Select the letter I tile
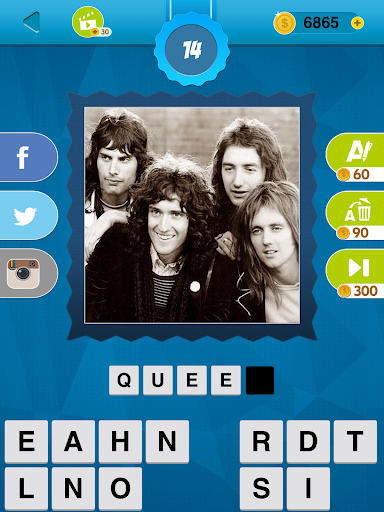Screen dimensions: 384x512 pyautogui.click(x=308, y=489)
